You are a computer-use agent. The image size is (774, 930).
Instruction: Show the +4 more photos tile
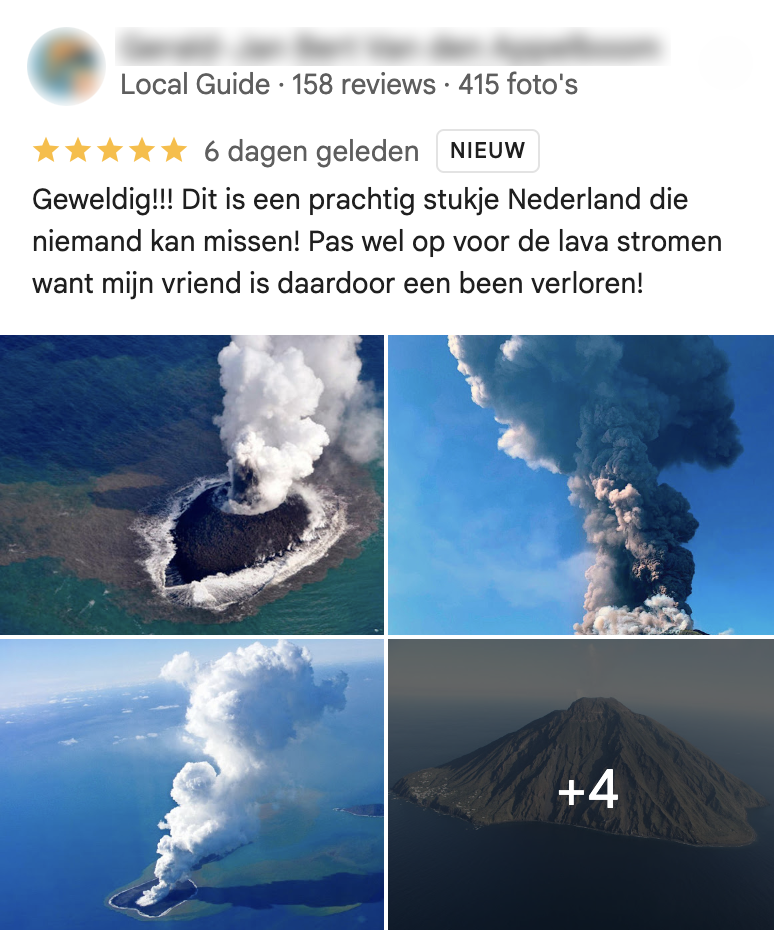[580, 785]
